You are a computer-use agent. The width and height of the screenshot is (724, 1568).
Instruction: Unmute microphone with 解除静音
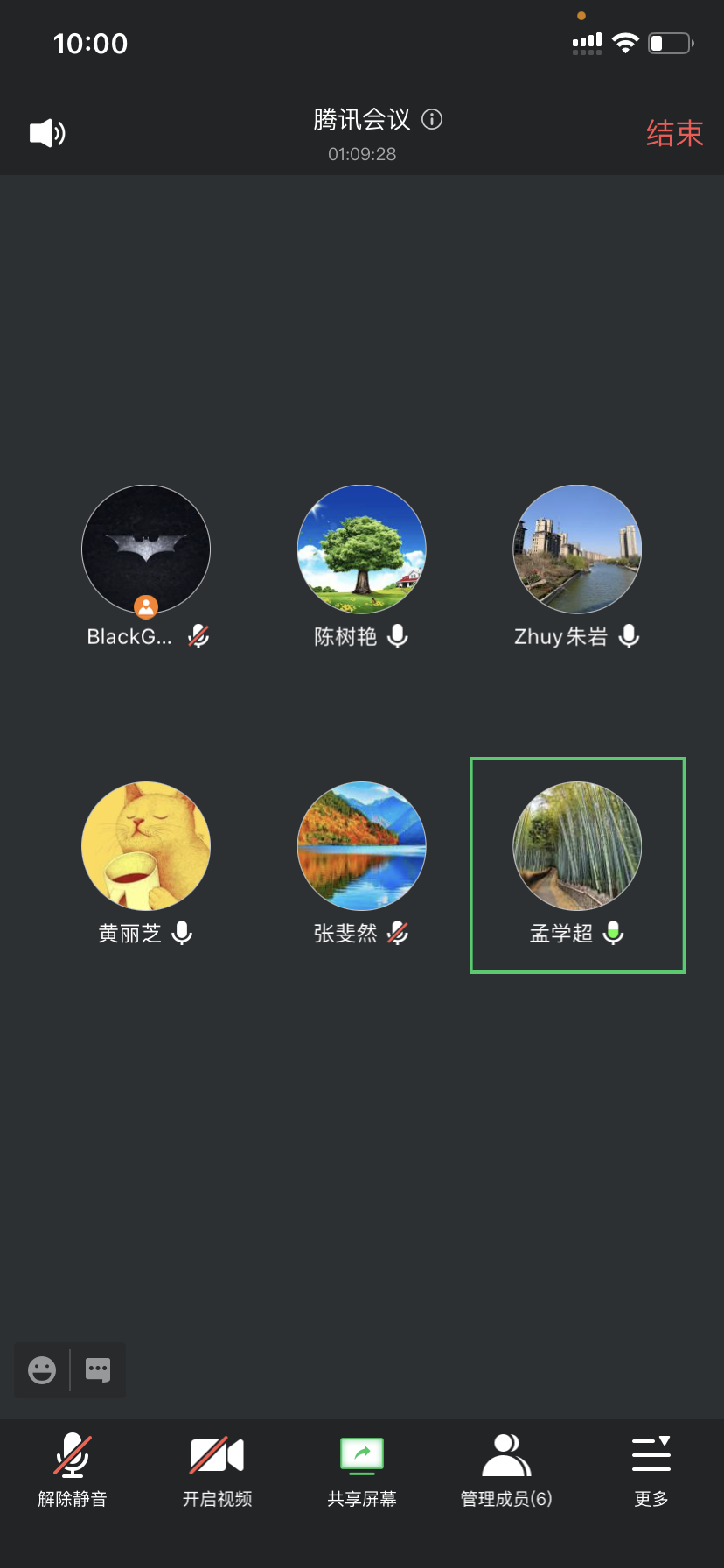point(73,1471)
